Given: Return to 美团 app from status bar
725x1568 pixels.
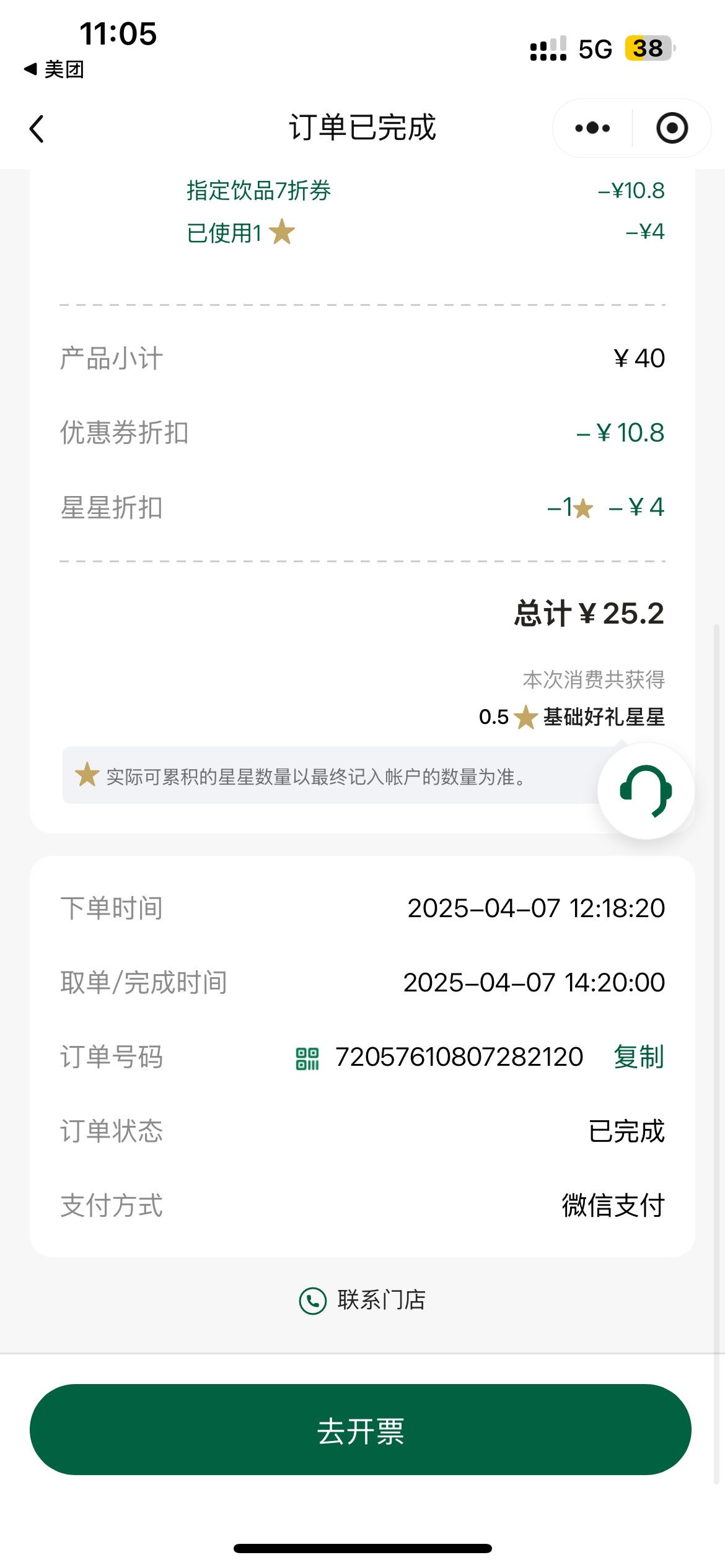Looking at the screenshot, I should click(x=54, y=69).
